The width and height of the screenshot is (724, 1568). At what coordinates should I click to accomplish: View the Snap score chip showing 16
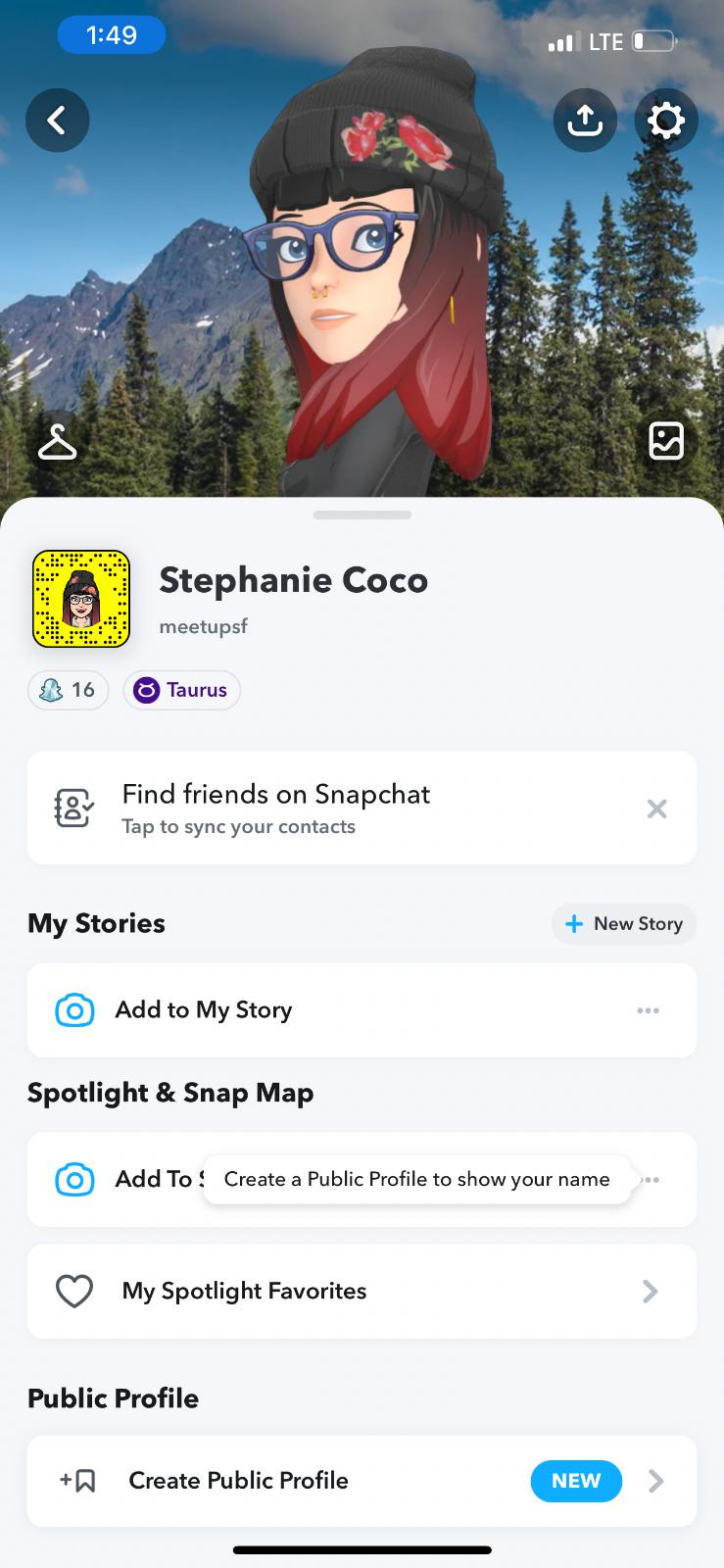(x=68, y=690)
